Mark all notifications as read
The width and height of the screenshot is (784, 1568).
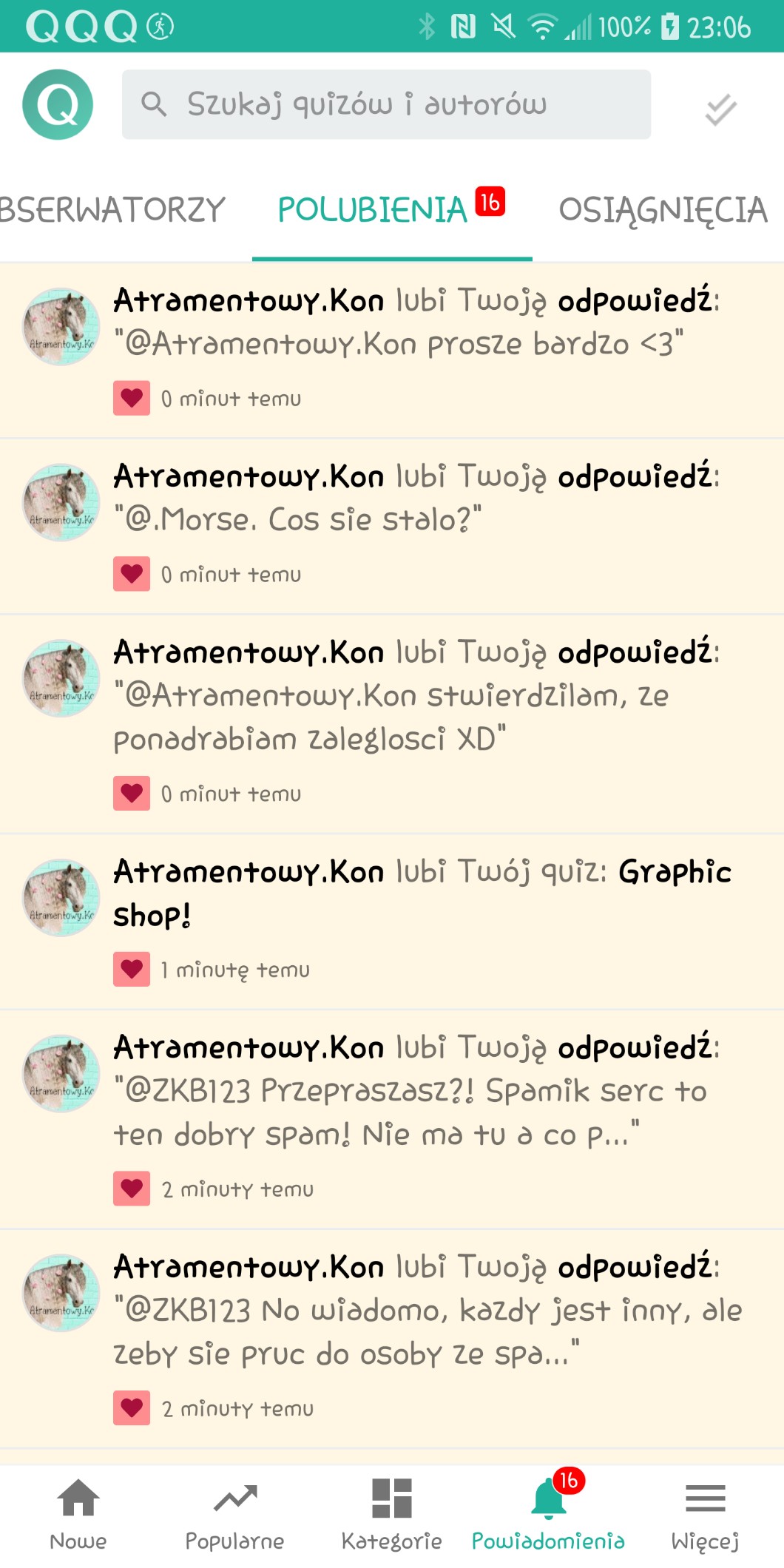(x=720, y=109)
